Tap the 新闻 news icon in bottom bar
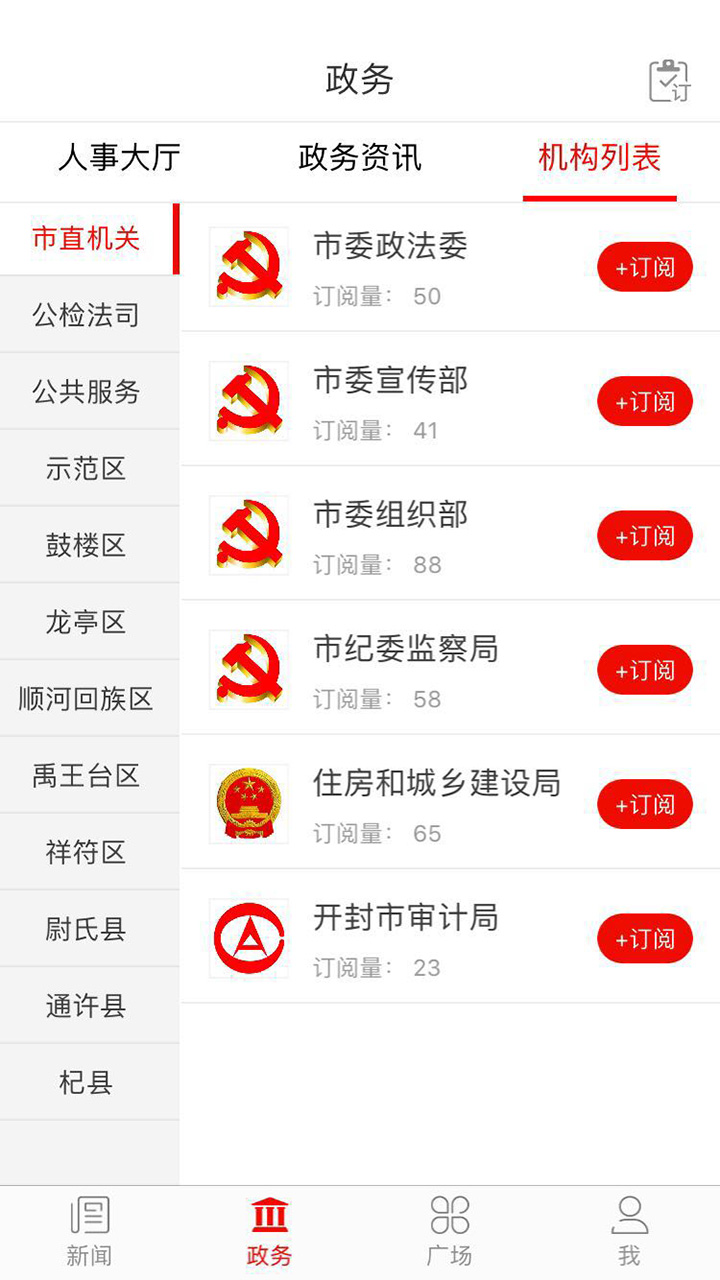The height and width of the screenshot is (1280, 720). pos(90,1228)
